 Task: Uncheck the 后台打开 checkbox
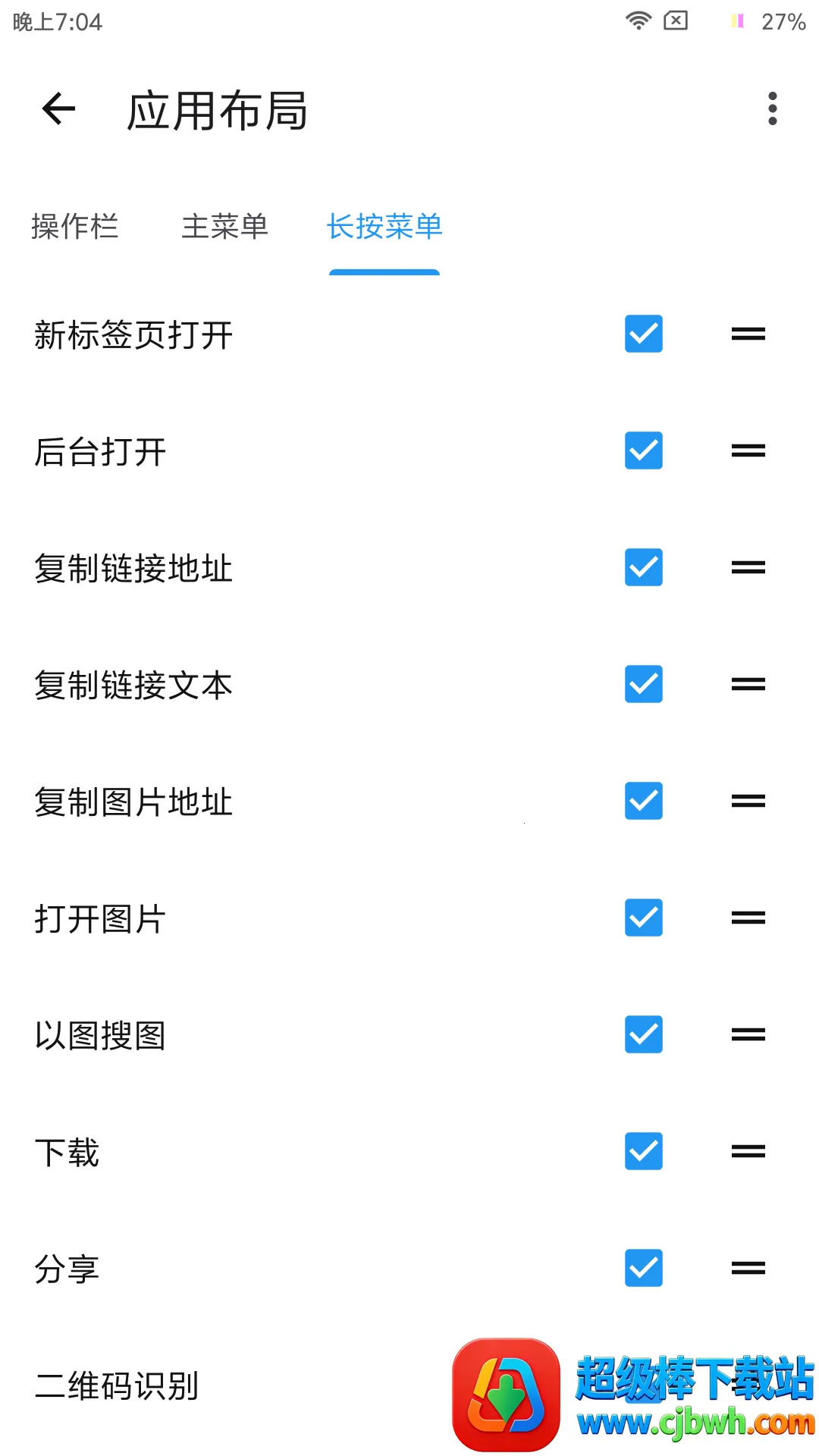[x=643, y=451]
